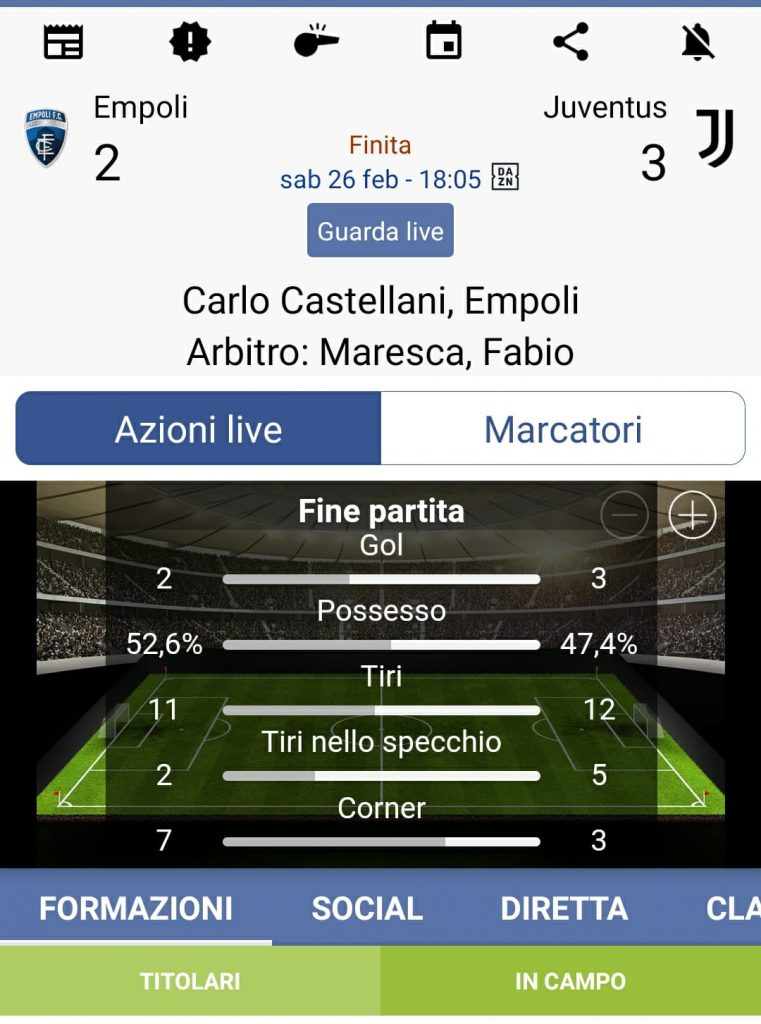Tap the minus button on stats panel
This screenshot has width=761, height=1024.
[624, 515]
